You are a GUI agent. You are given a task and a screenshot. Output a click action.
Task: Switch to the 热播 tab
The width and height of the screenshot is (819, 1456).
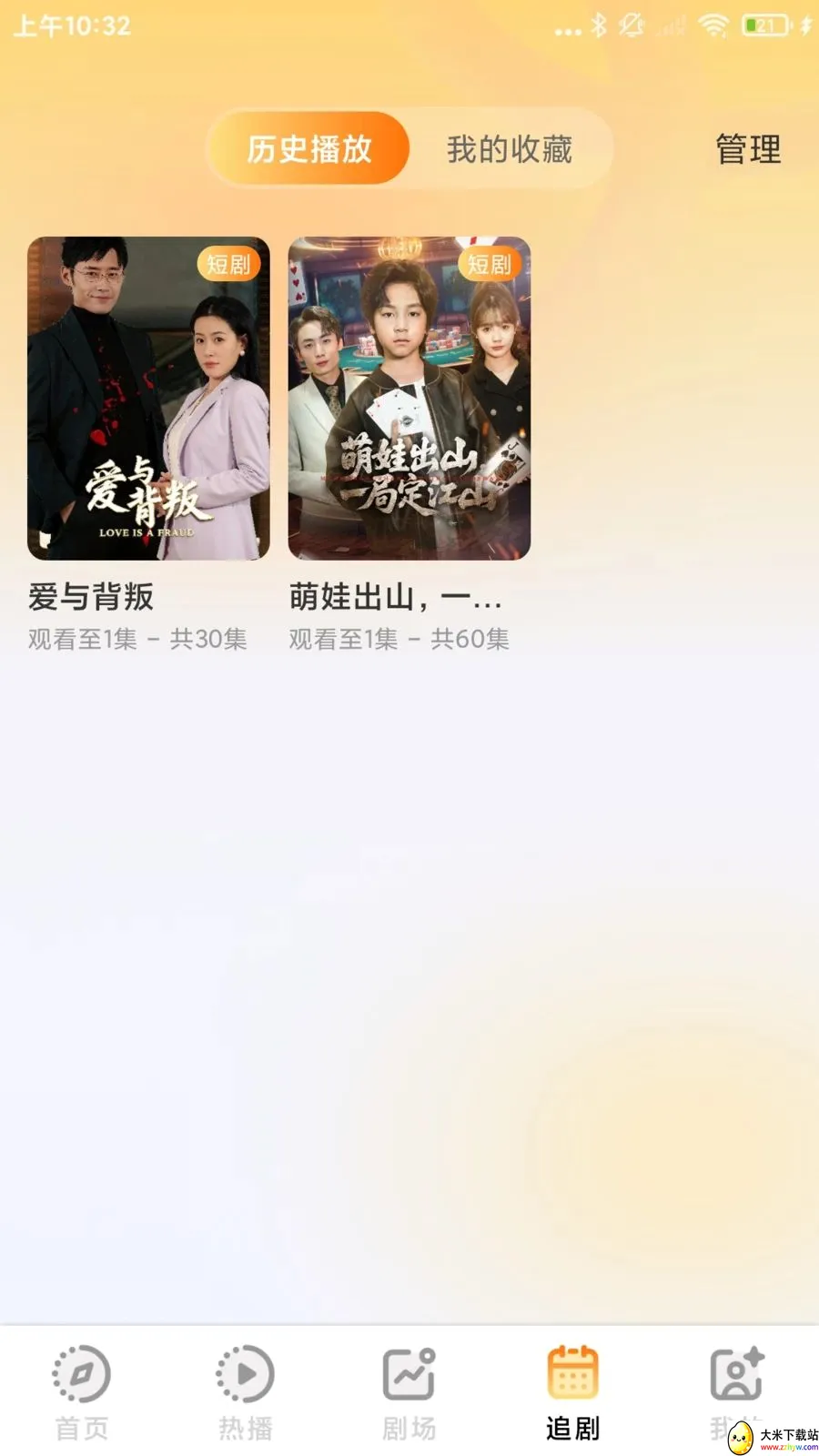[x=246, y=1392]
